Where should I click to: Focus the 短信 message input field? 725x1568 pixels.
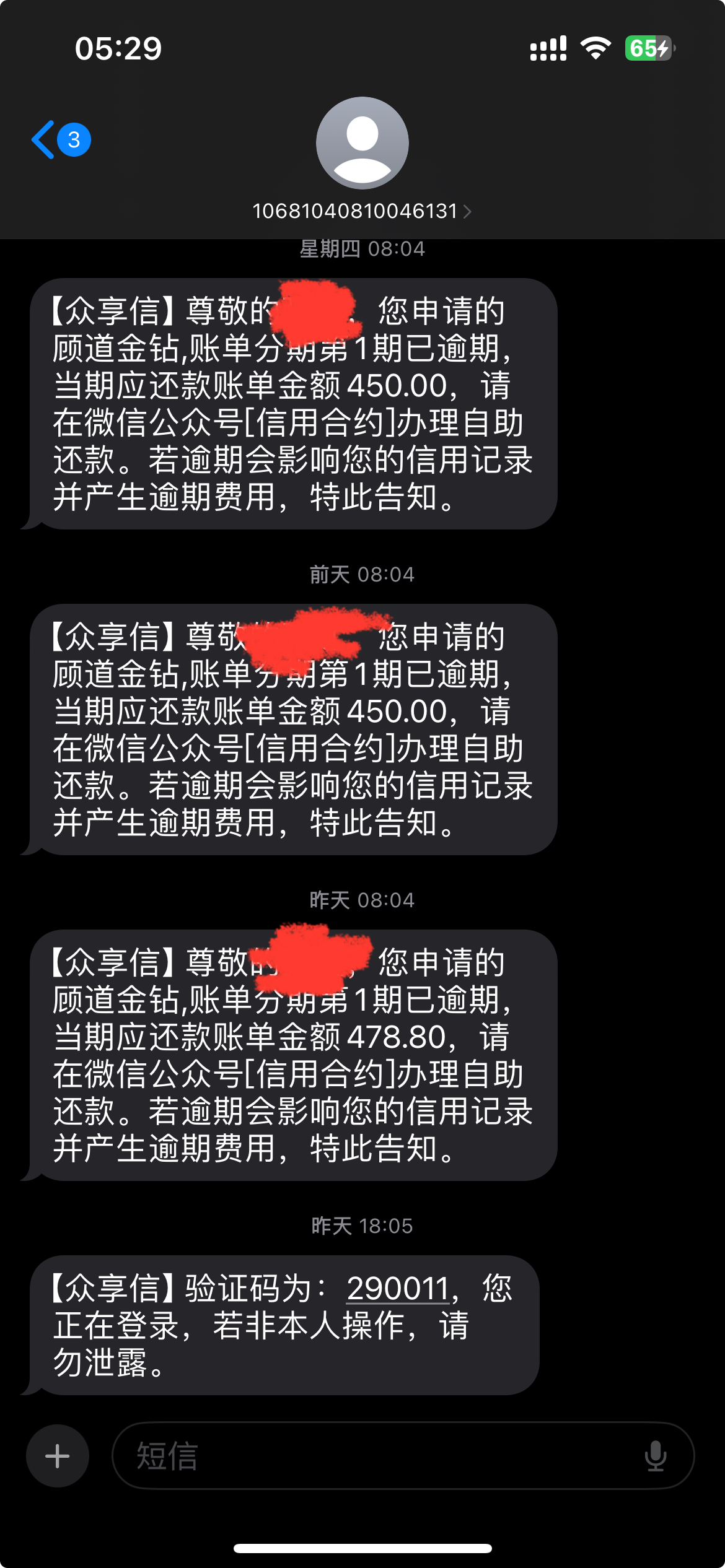coord(372,1456)
